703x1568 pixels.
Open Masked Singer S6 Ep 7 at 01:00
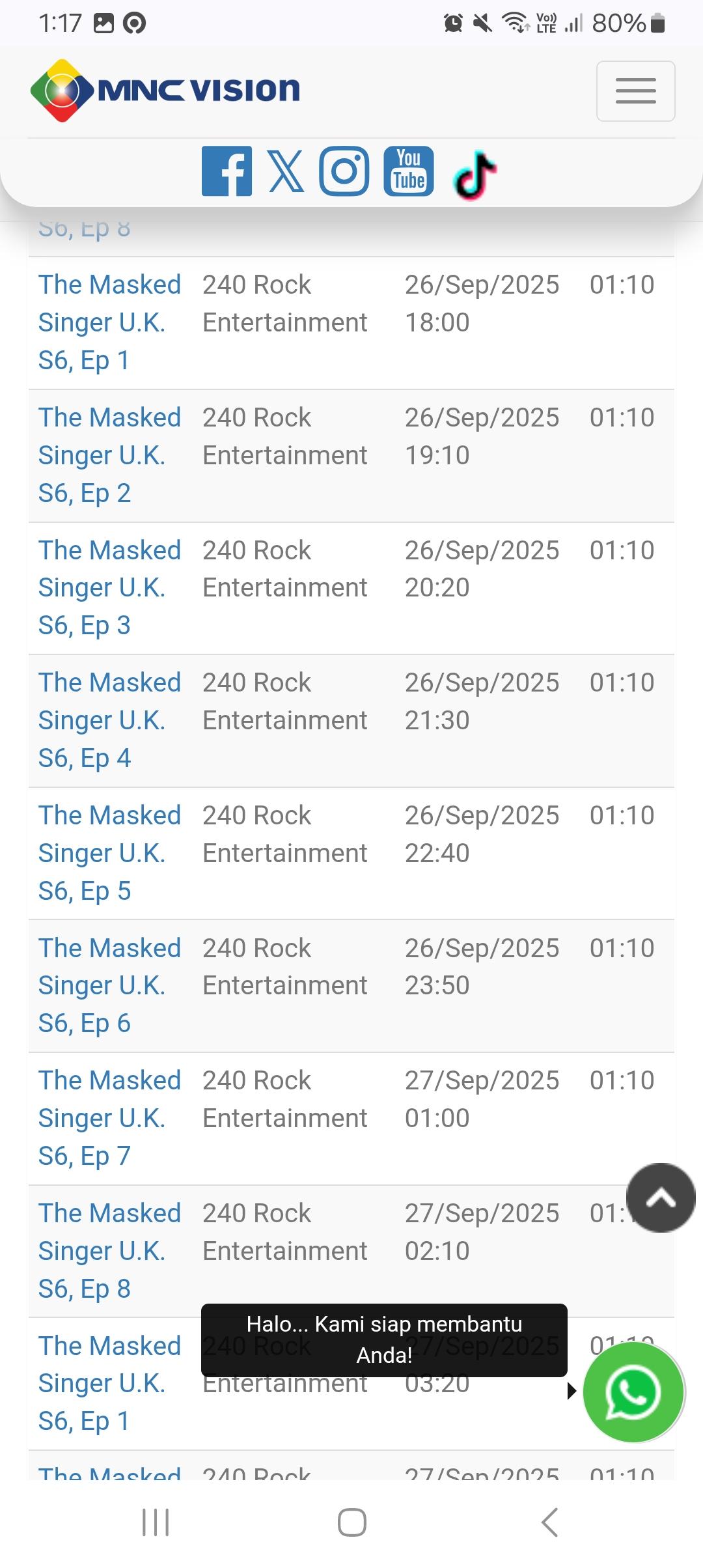109,1118
